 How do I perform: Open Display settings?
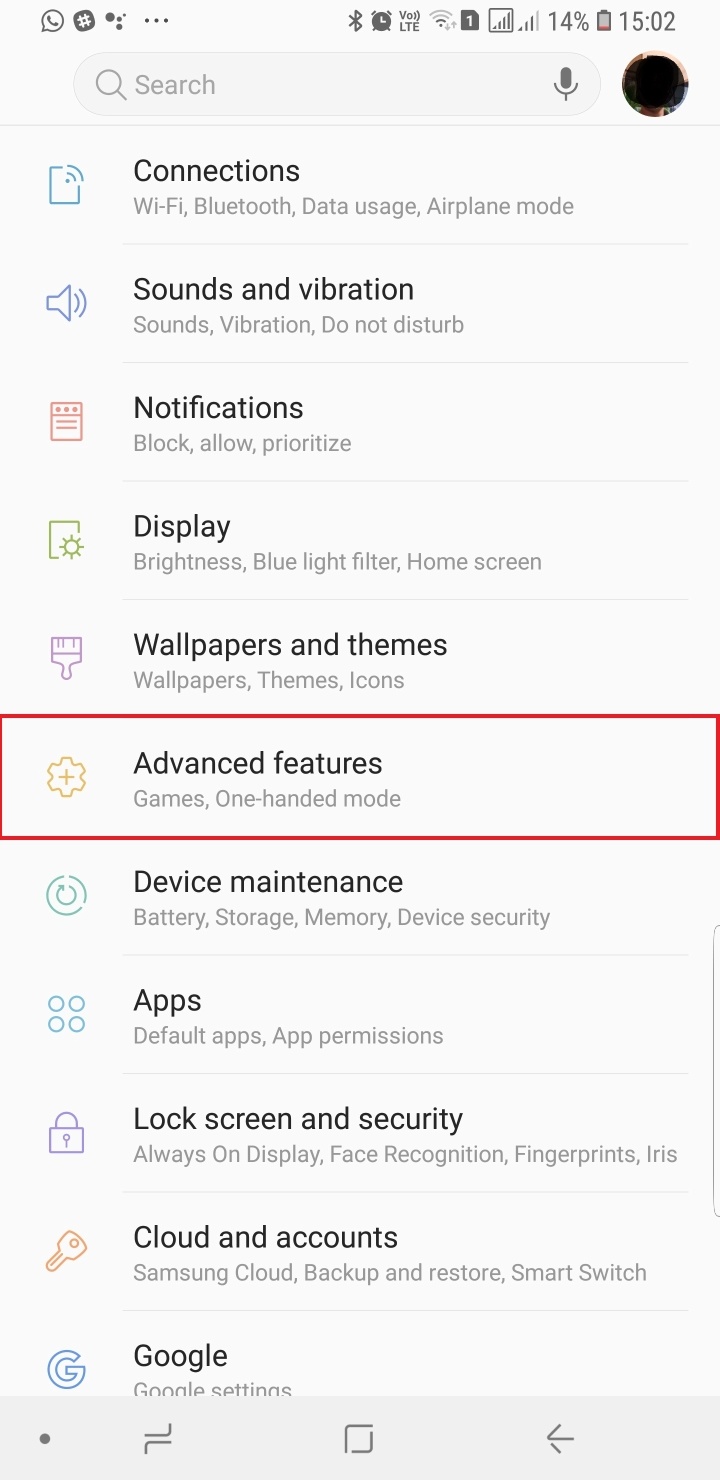360,542
